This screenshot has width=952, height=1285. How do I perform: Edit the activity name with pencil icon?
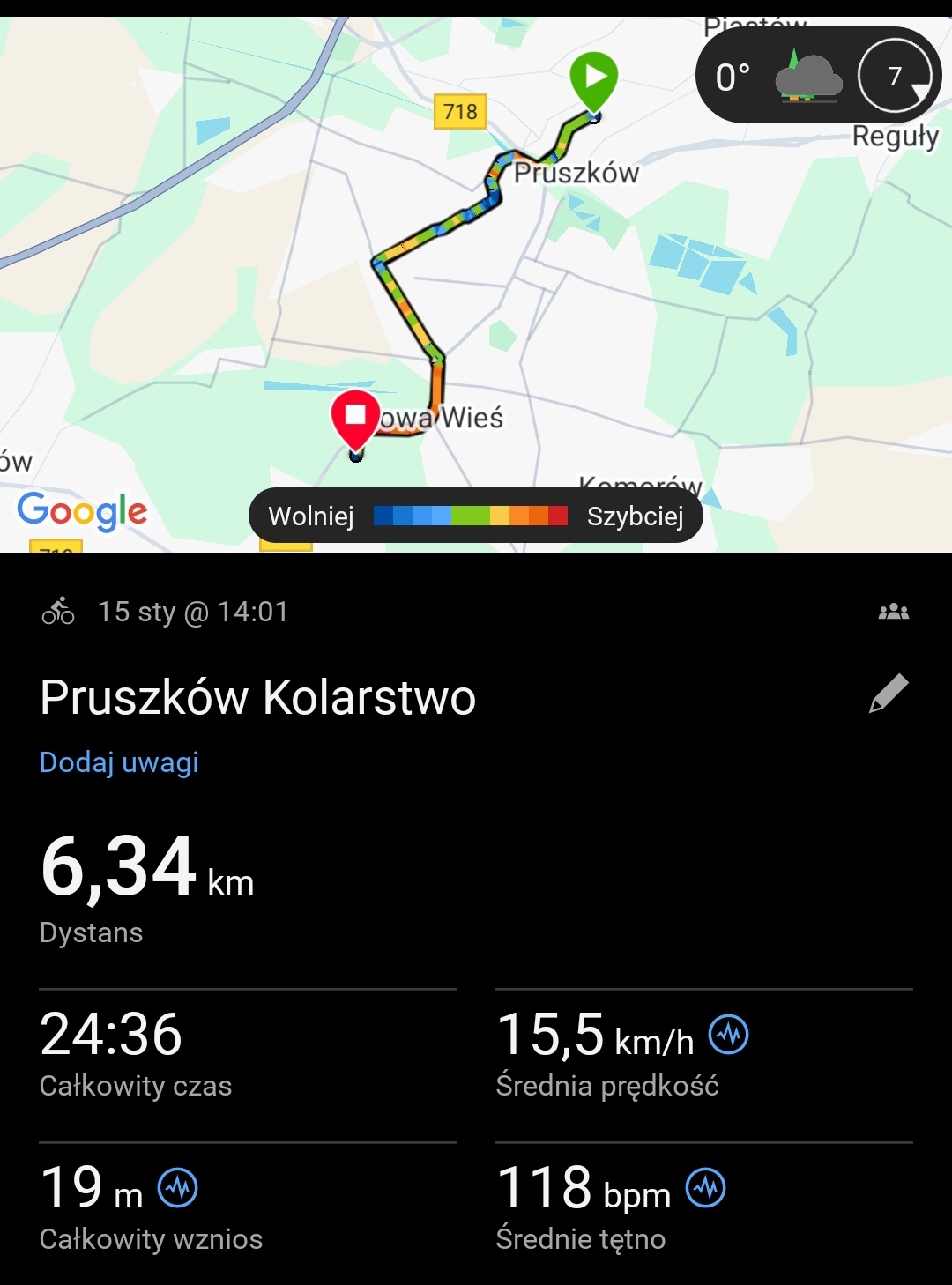889,694
